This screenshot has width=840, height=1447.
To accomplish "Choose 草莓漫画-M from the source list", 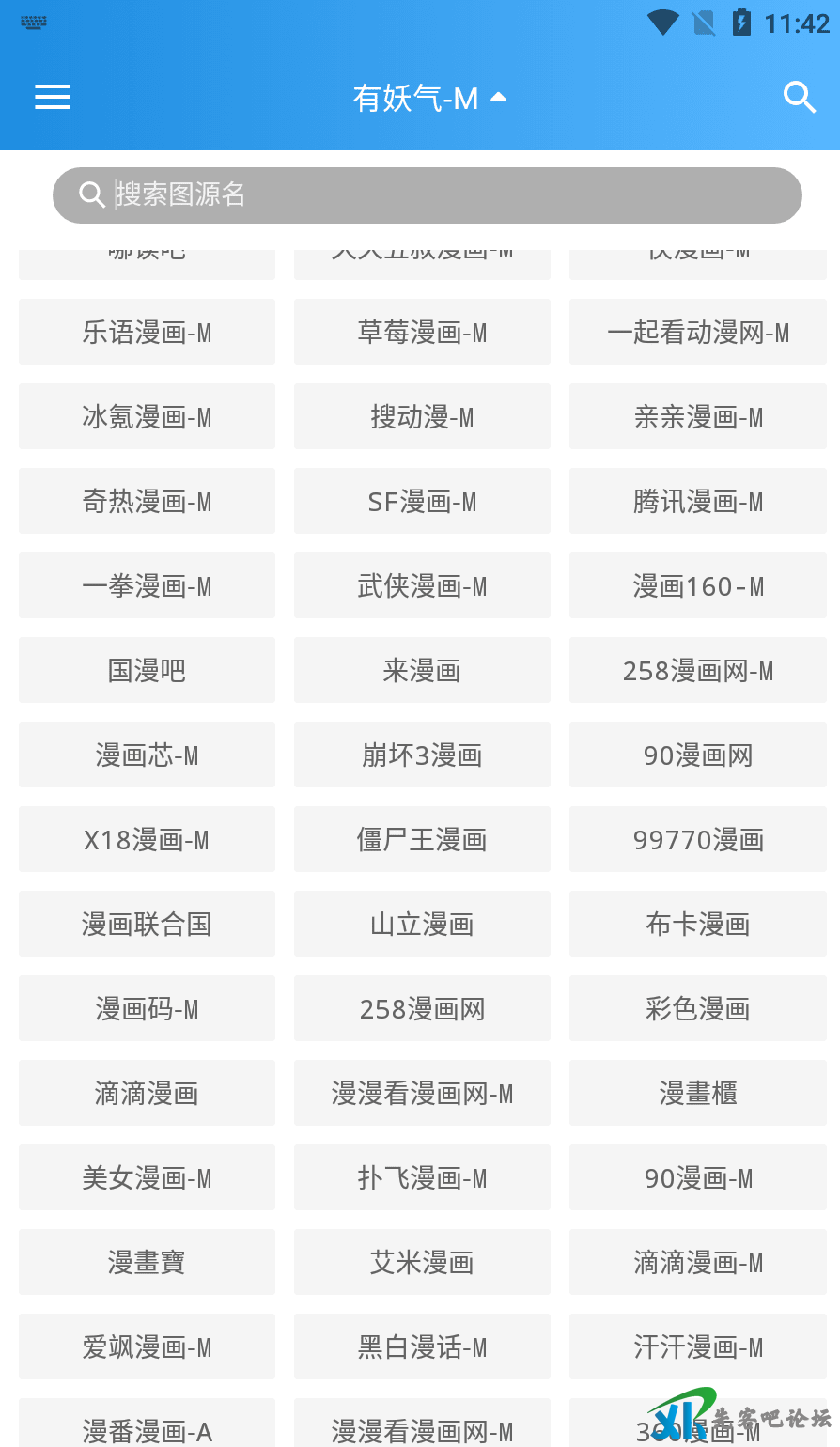I will [x=422, y=333].
